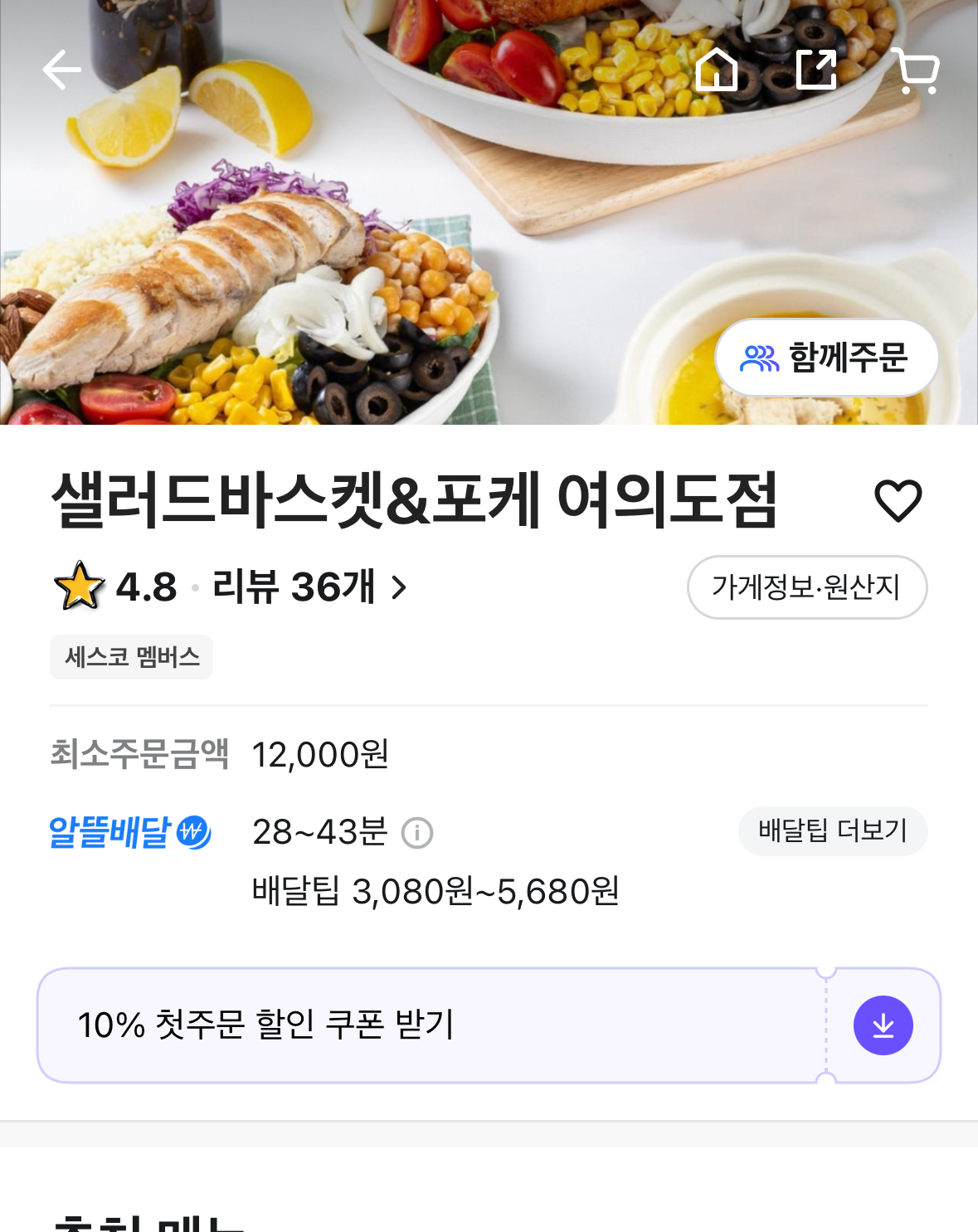The height and width of the screenshot is (1232, 978).
Task: Go back using the arrow icon
Action: (x=62, y=69)
